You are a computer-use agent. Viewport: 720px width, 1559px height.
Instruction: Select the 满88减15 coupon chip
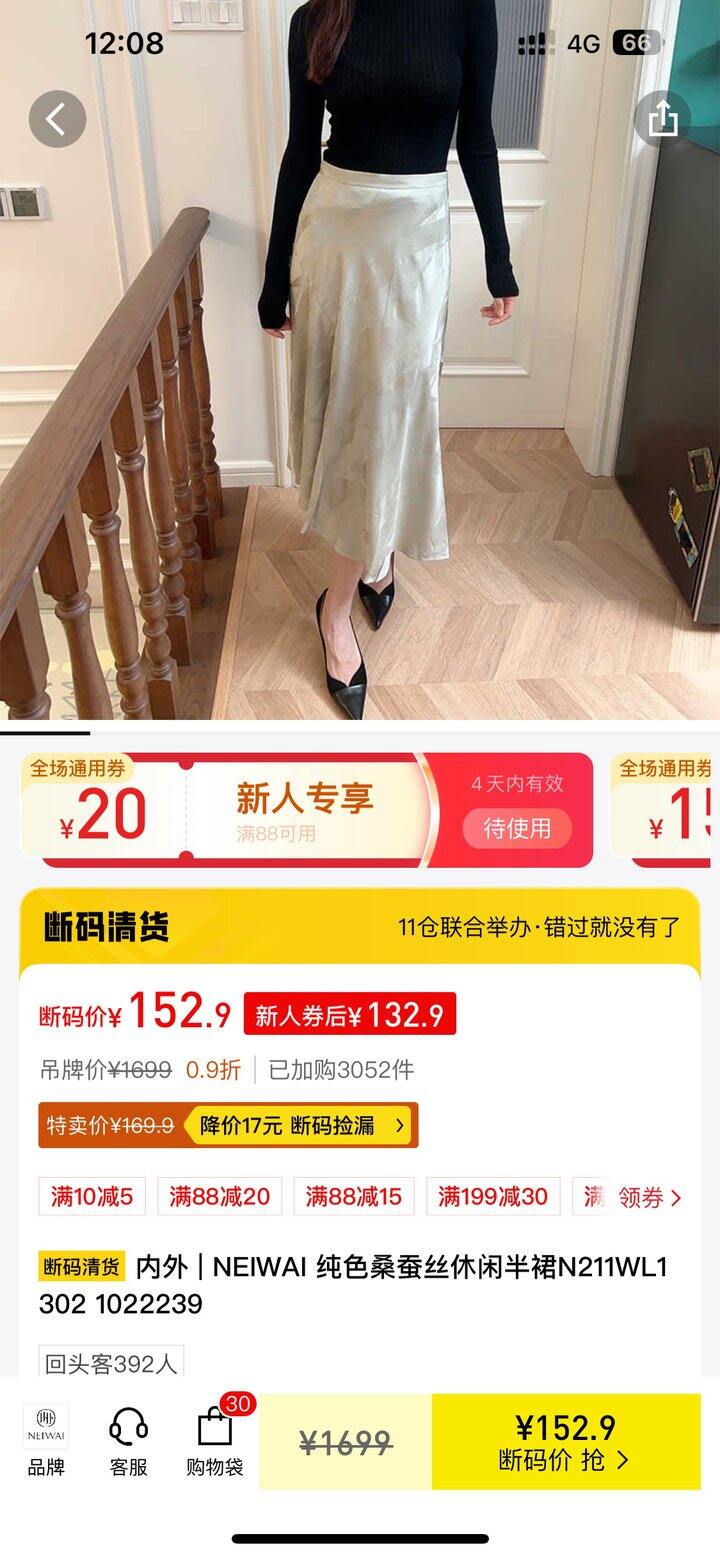(x=354, y=1196)
